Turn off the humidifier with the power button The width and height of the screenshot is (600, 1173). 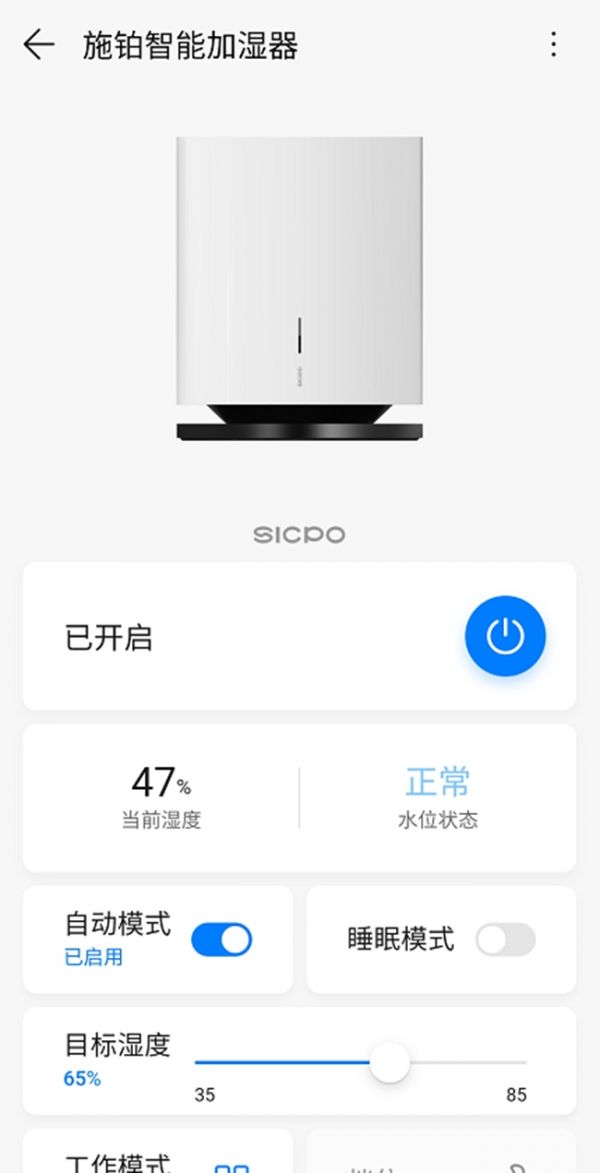coord(505,636)
